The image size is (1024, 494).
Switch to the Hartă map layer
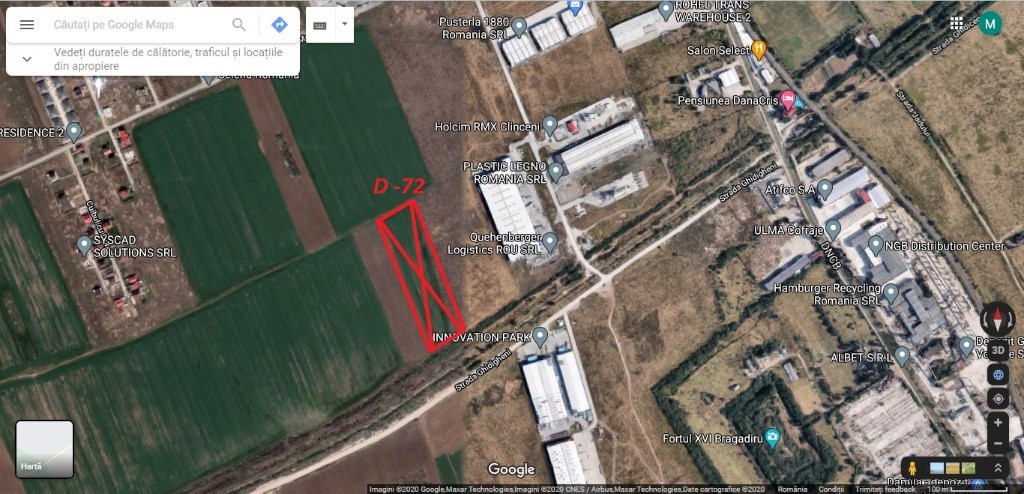click(44, 449)
